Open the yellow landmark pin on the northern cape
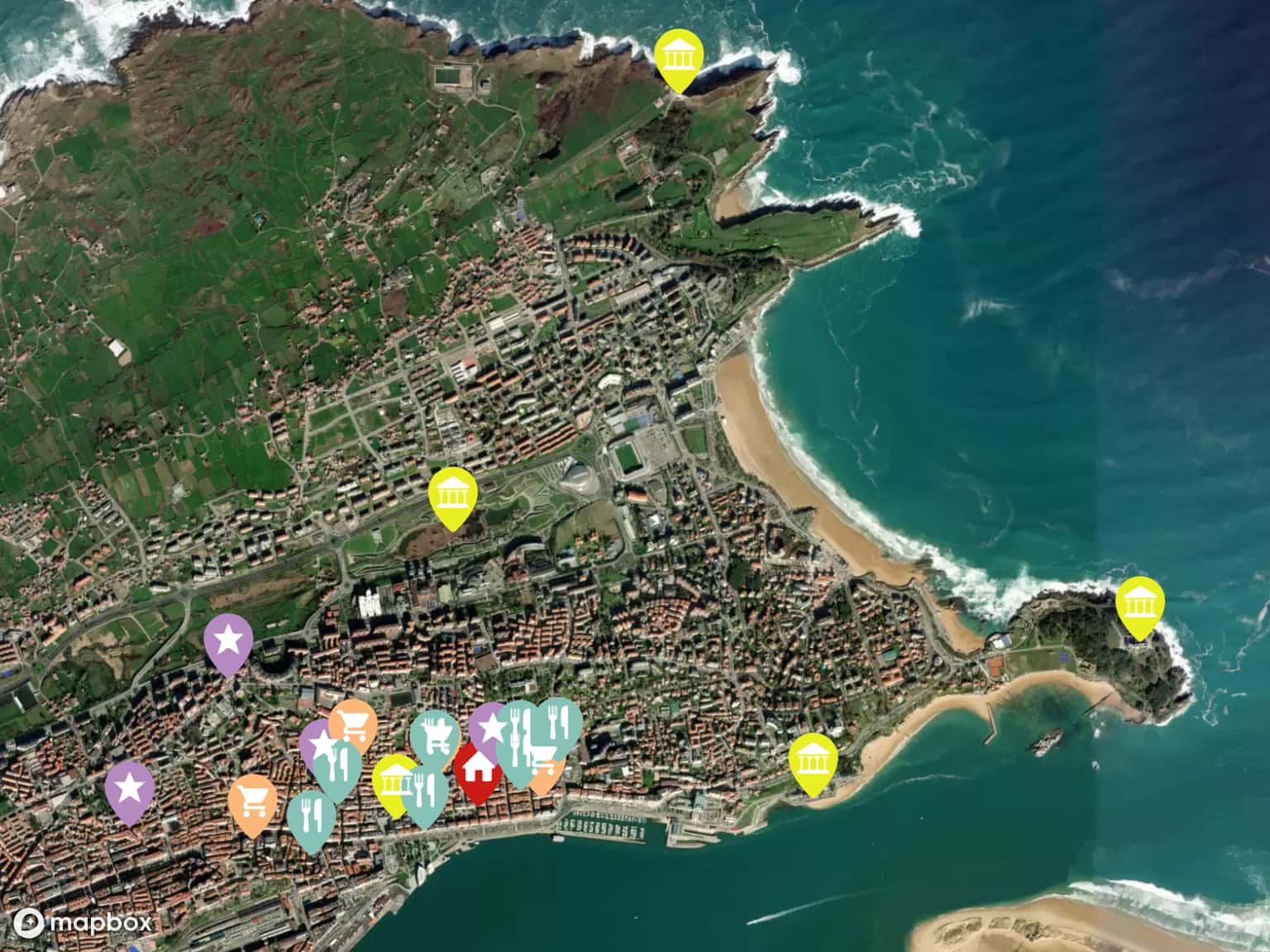This screenshot has height=952, width=1270. (678, 55)
